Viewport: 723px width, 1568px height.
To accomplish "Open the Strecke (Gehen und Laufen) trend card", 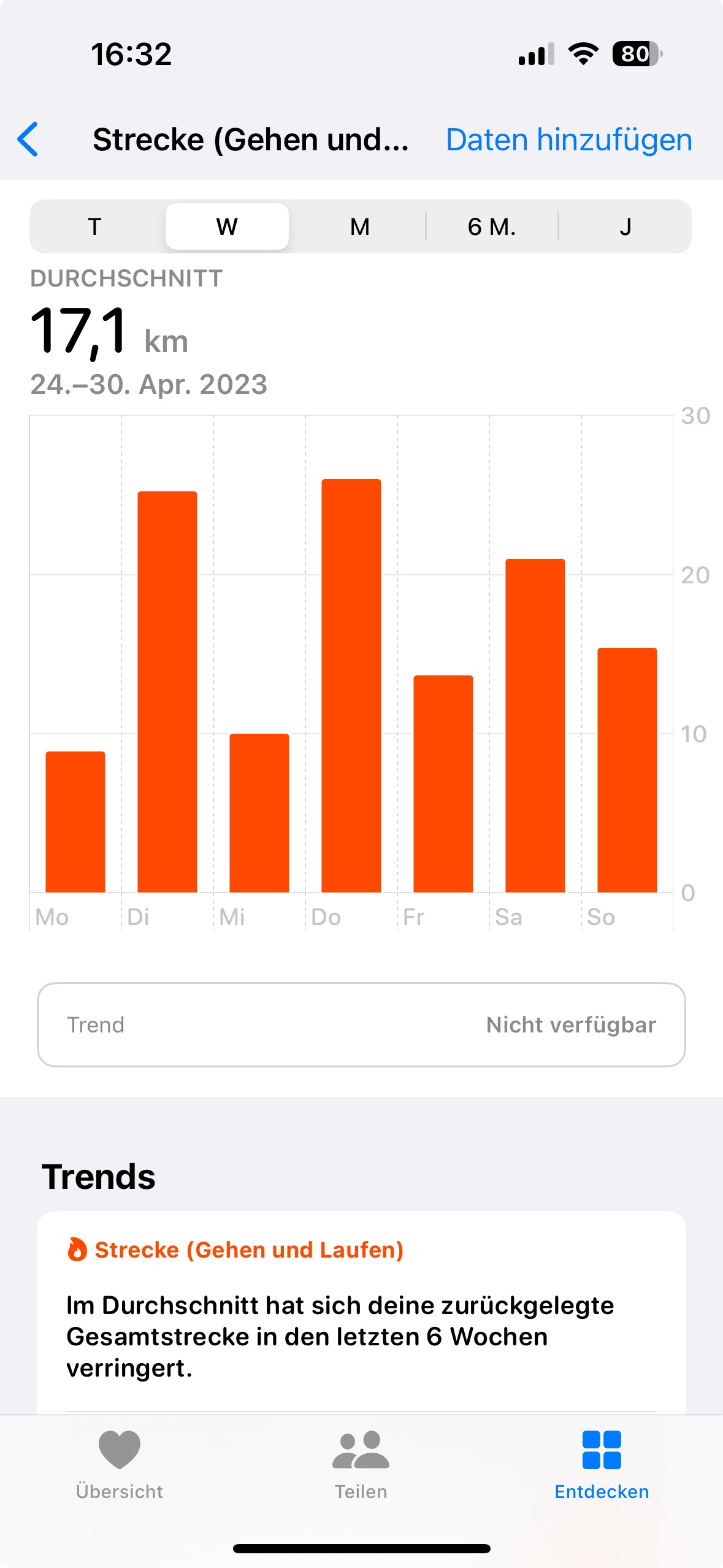I will click(x=361, y=1313).
